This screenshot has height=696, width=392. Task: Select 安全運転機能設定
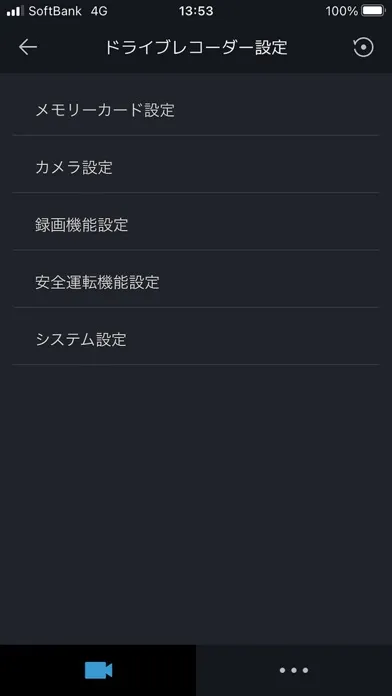(196, 282)
